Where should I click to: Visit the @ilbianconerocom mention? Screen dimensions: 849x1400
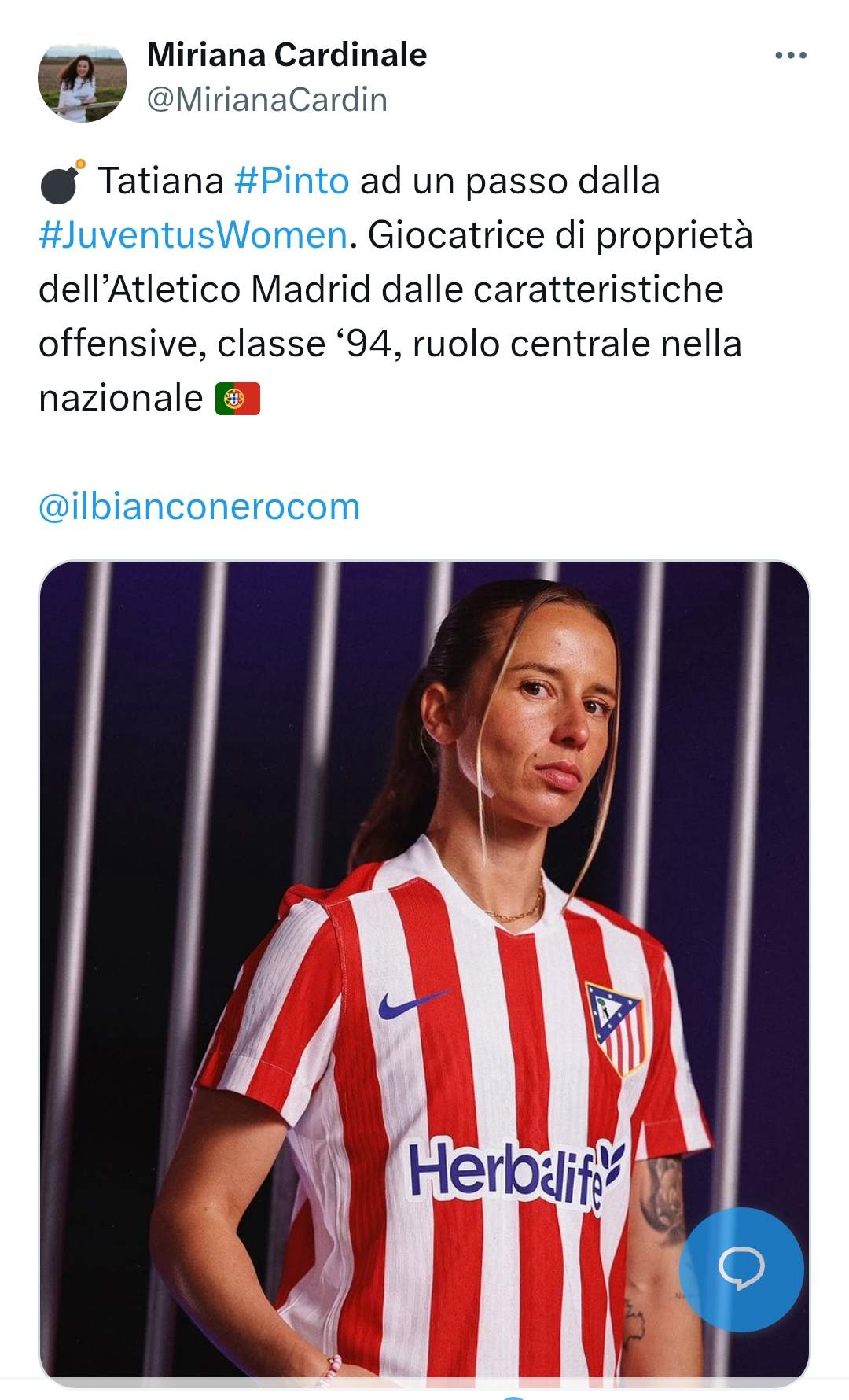[x=199, y=507]
